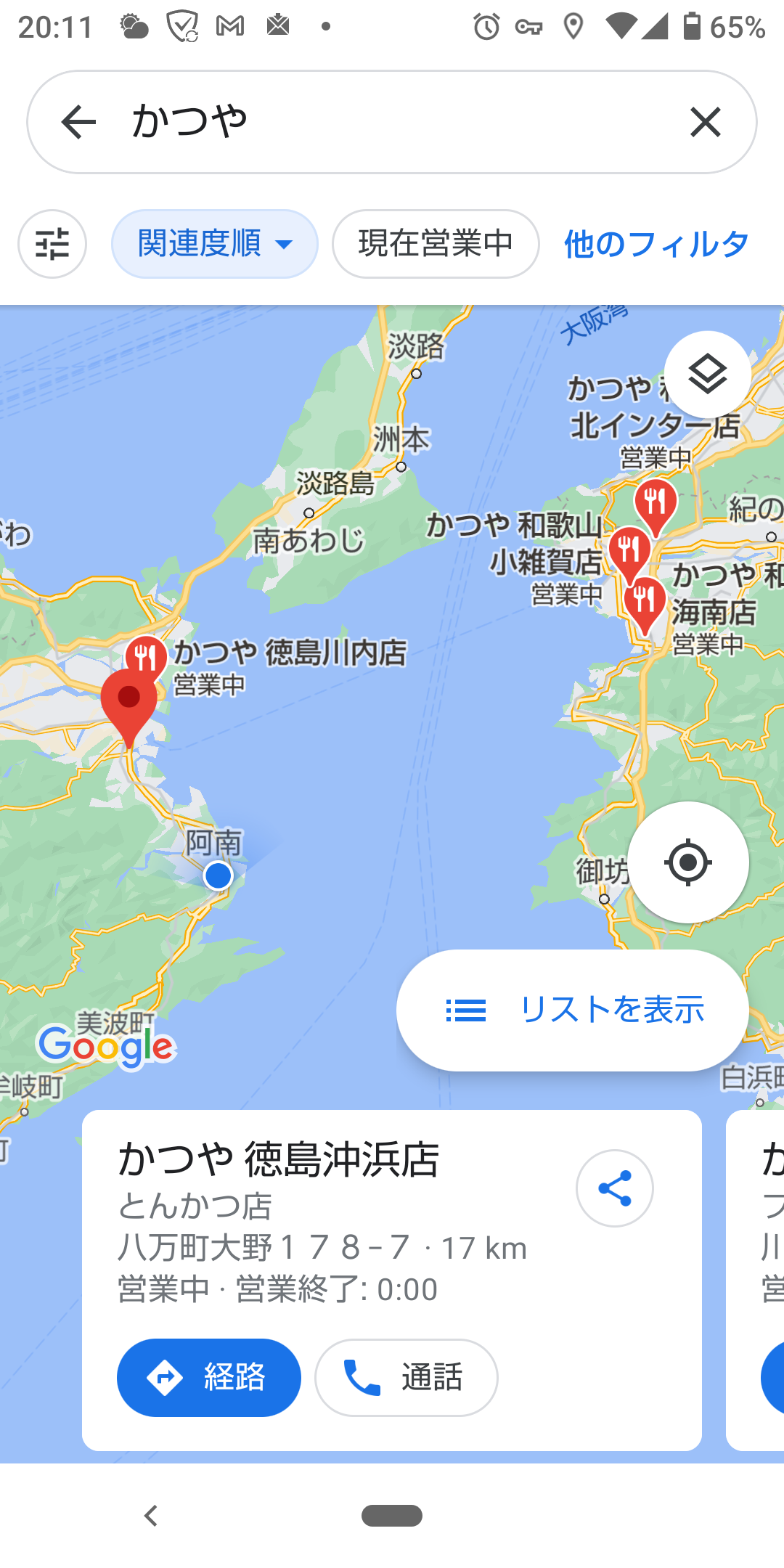The height and width of the screenshot is (1568, 784).
Task: Open the filter settings icon
Action: [52, 244]
